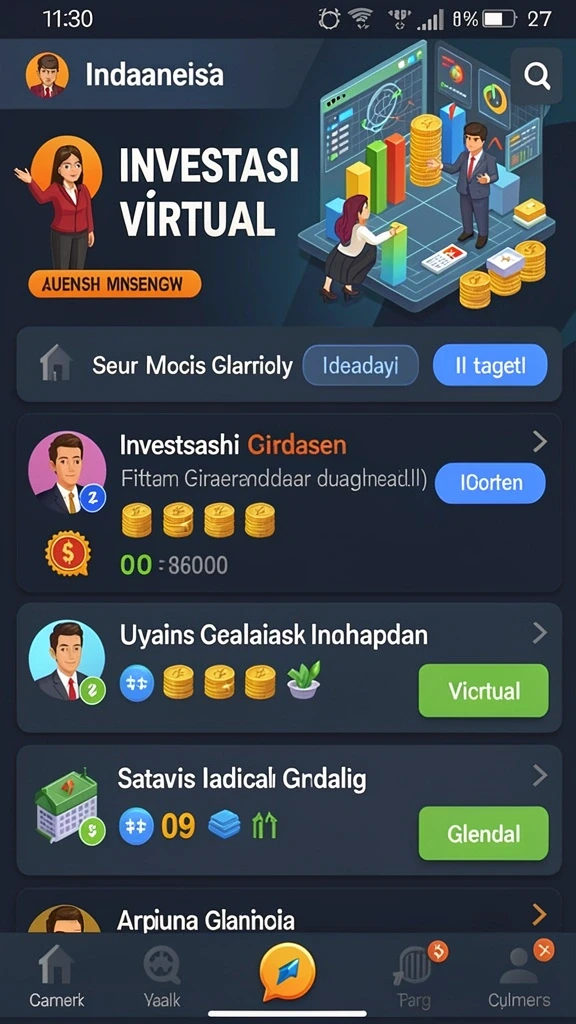Open the search magnifier icon
This screenshot has height=1024, width=576.
coord(537,76)
